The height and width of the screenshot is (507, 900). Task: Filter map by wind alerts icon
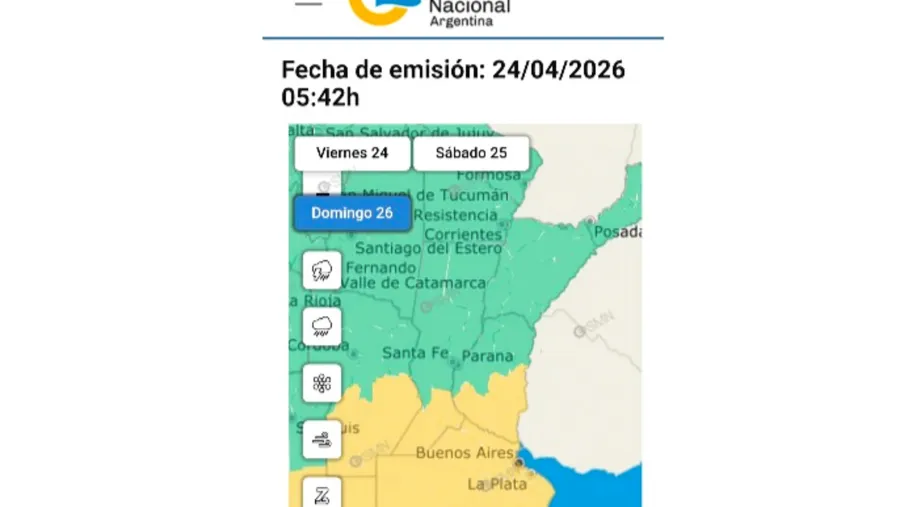coord(322,439)
